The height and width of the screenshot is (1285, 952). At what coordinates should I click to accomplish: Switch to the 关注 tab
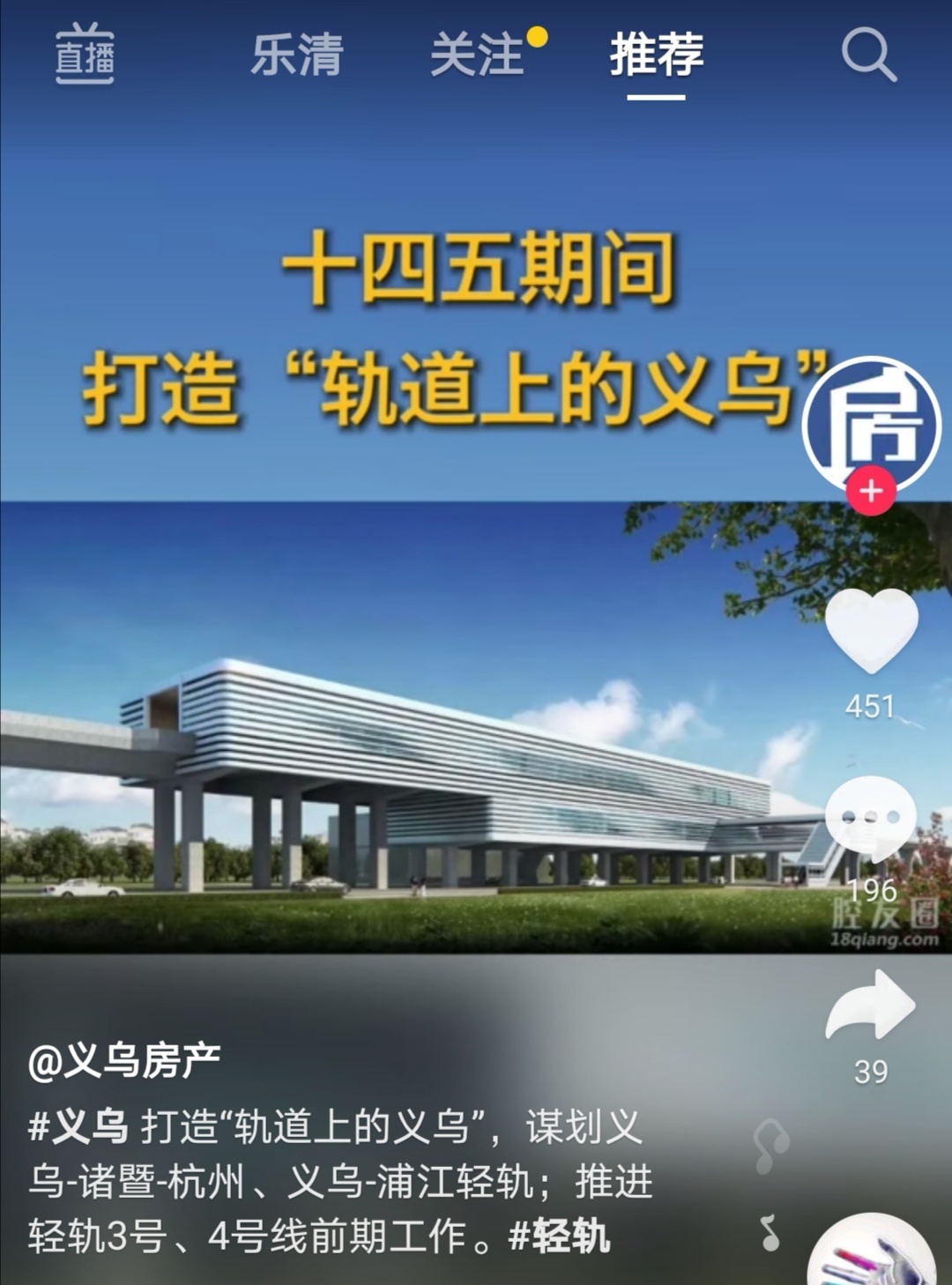(x=477, y=55)
